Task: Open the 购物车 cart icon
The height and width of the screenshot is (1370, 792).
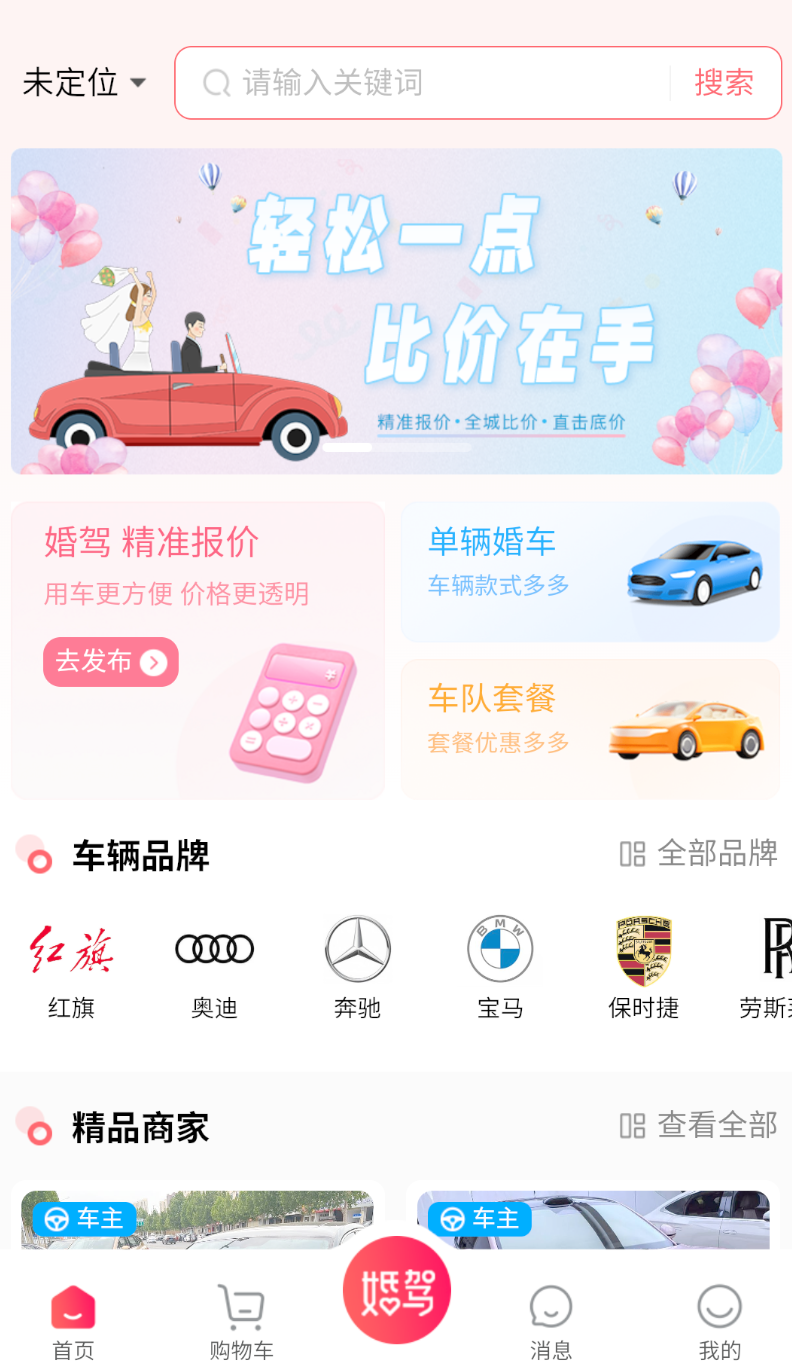Action: [x=240, y=1306]
